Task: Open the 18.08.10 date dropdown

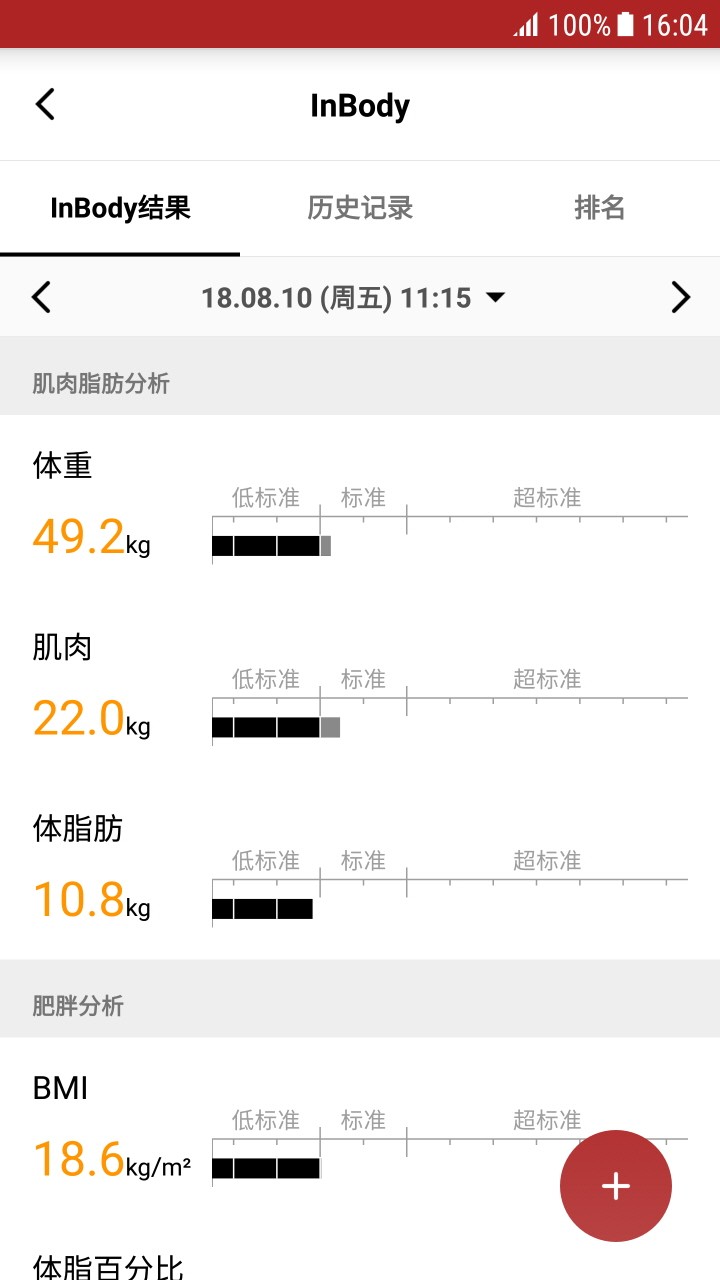Action: click(353, 297)
